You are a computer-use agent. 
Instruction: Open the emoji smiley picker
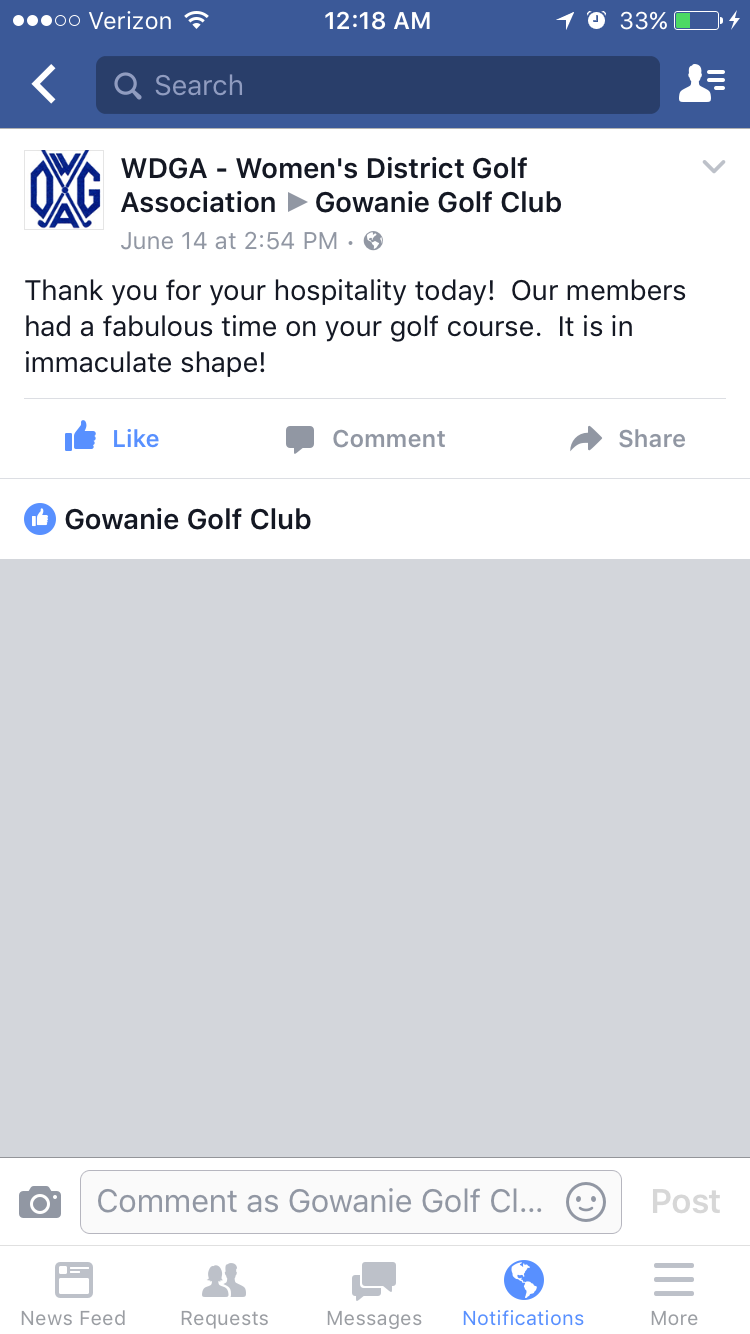pos(586,1201)
